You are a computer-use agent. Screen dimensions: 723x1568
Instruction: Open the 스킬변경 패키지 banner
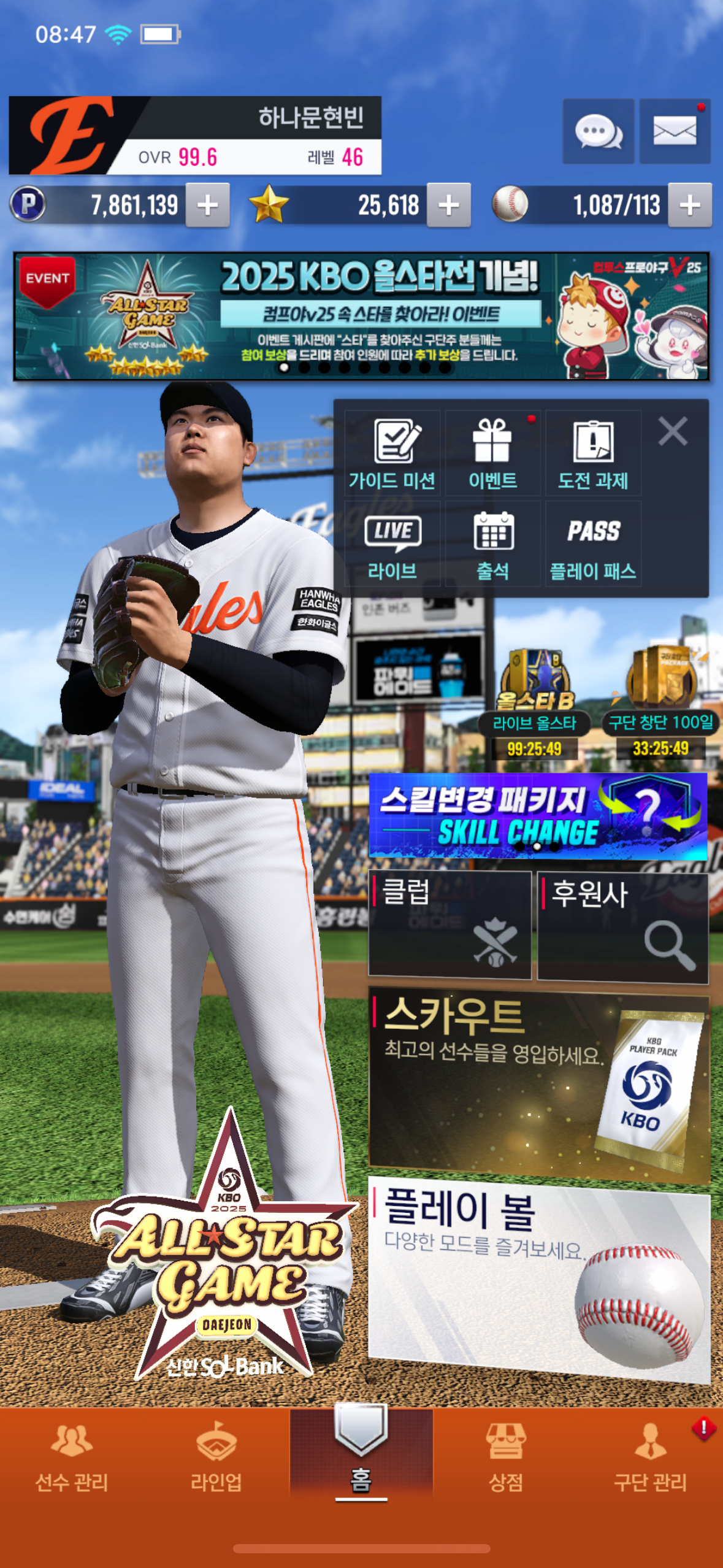pyautogui.click(x=538, y=816)
